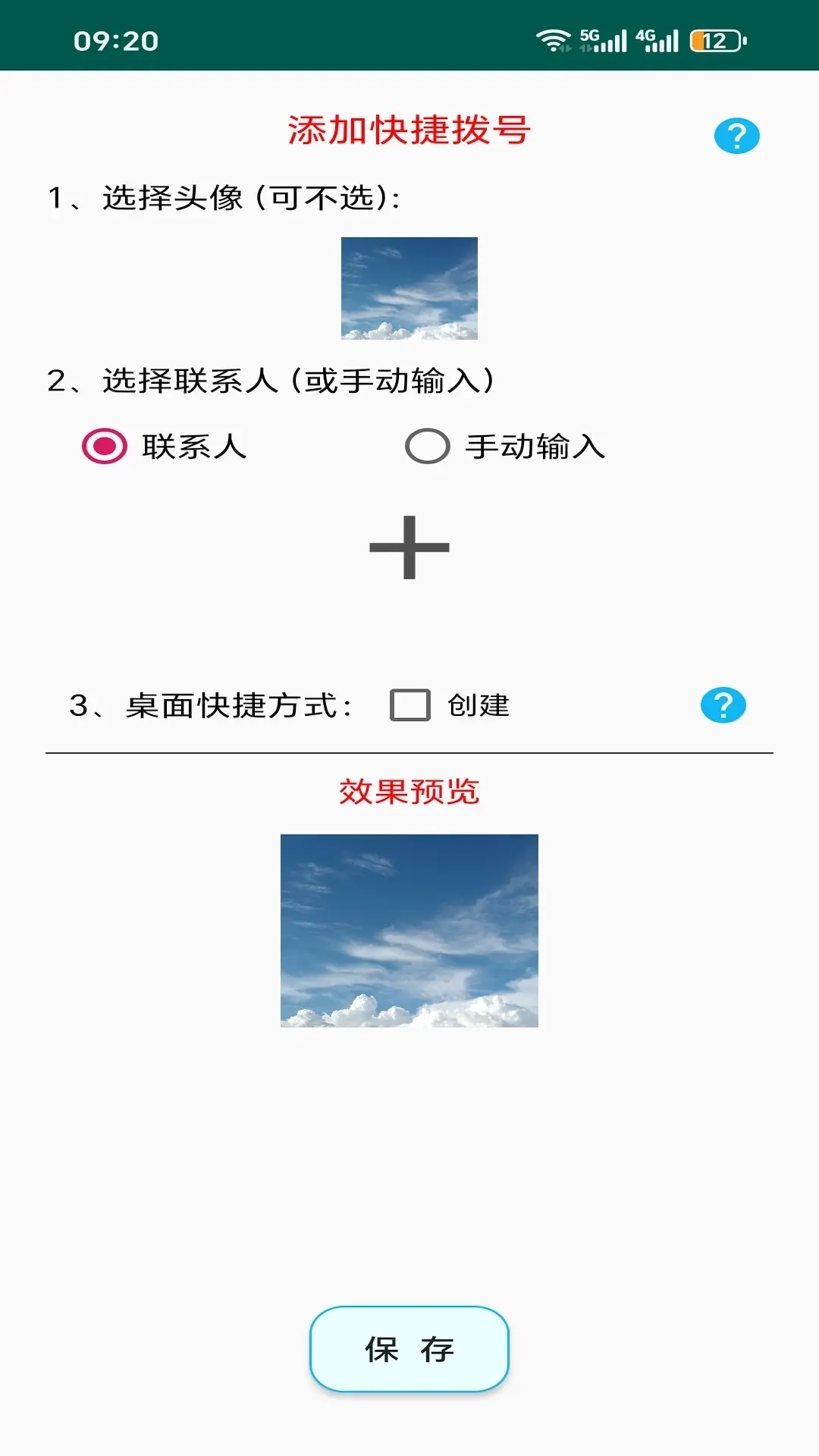The image size is (819, 1456).
Task: Click the 添加快捷拨号 title
Action: (409, 129)
